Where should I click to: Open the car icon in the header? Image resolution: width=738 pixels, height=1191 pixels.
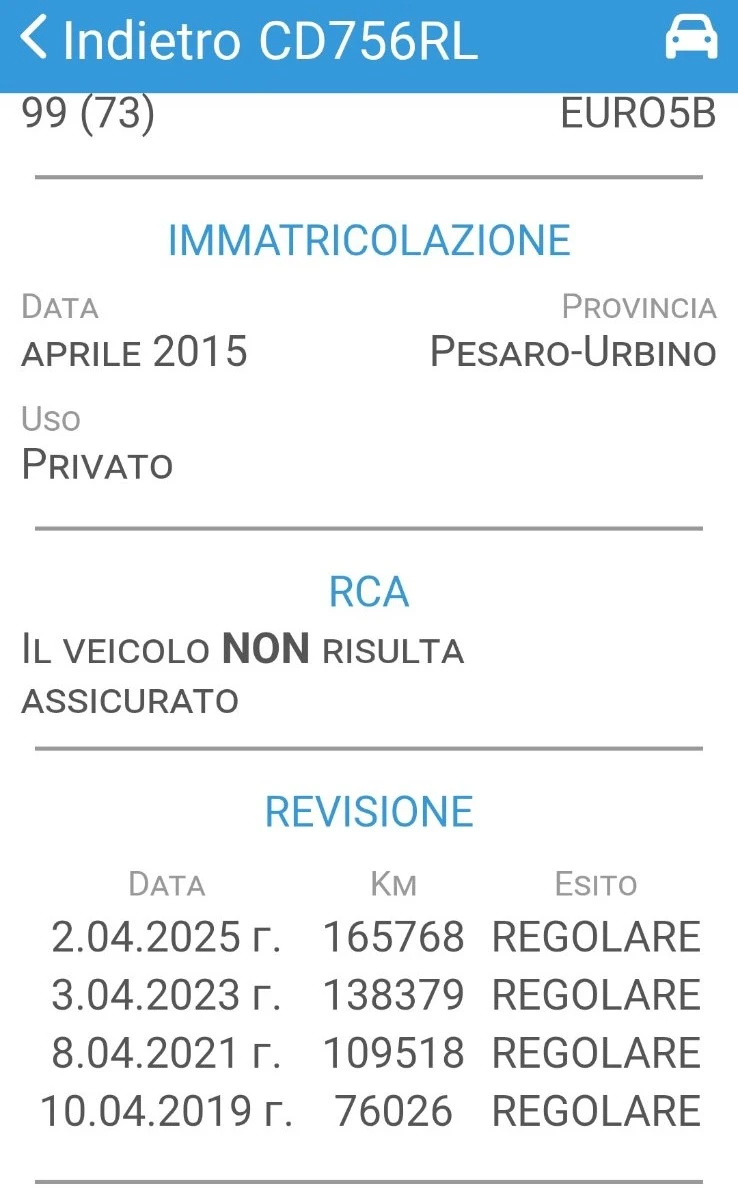(x=690, y=40)
